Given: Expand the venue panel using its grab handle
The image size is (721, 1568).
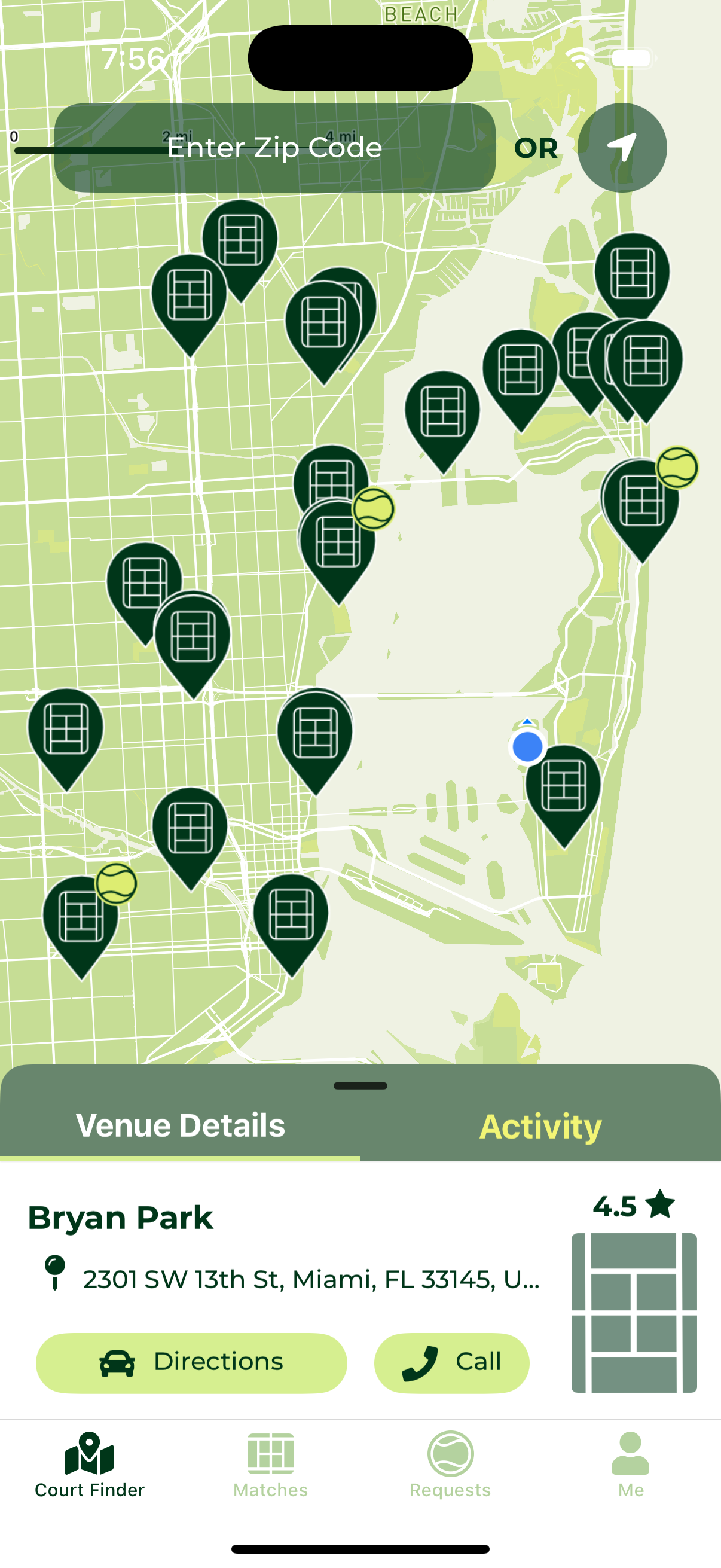Looking at the screenshot, I should (x=360, y=1086).
